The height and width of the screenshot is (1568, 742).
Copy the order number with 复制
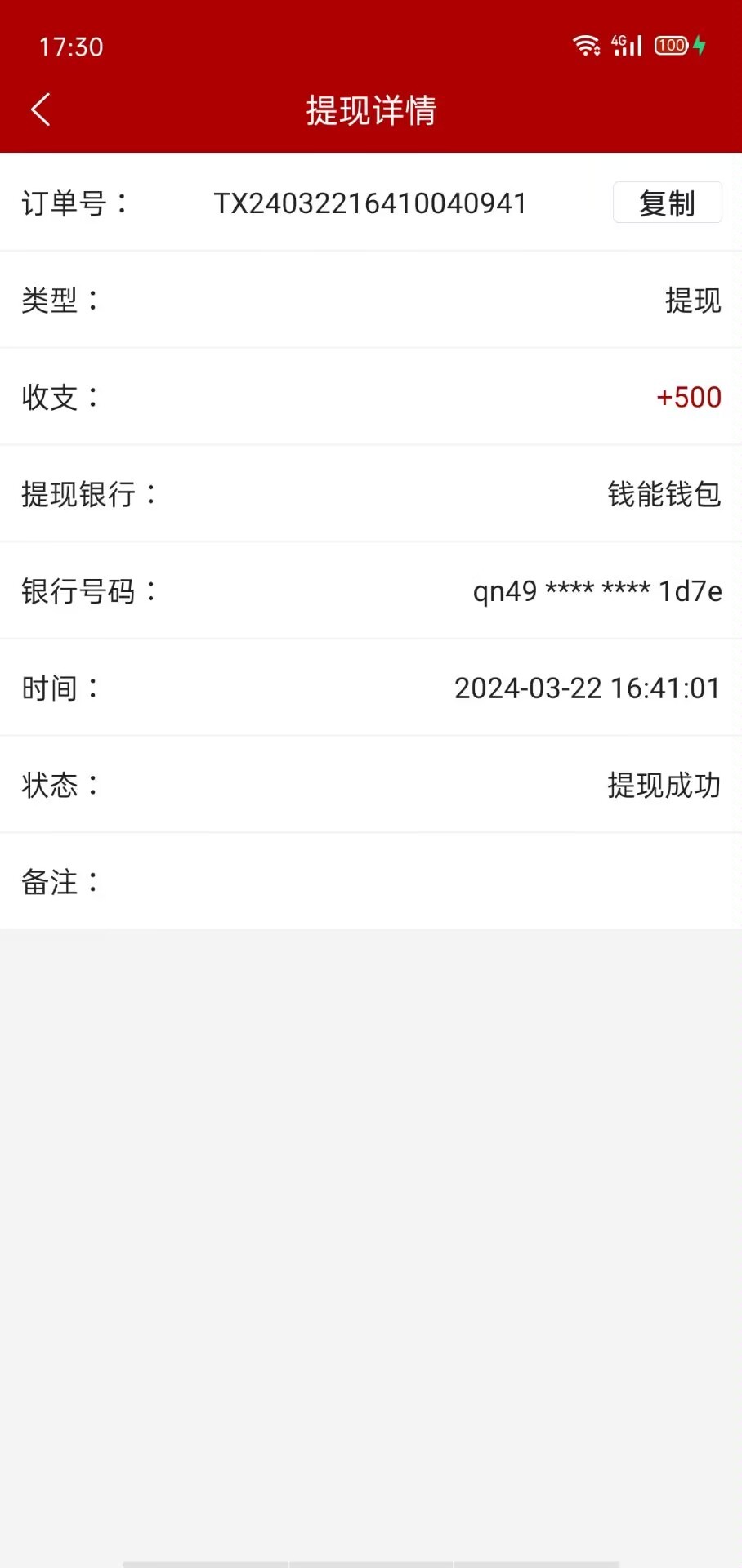tap(667, 203)
